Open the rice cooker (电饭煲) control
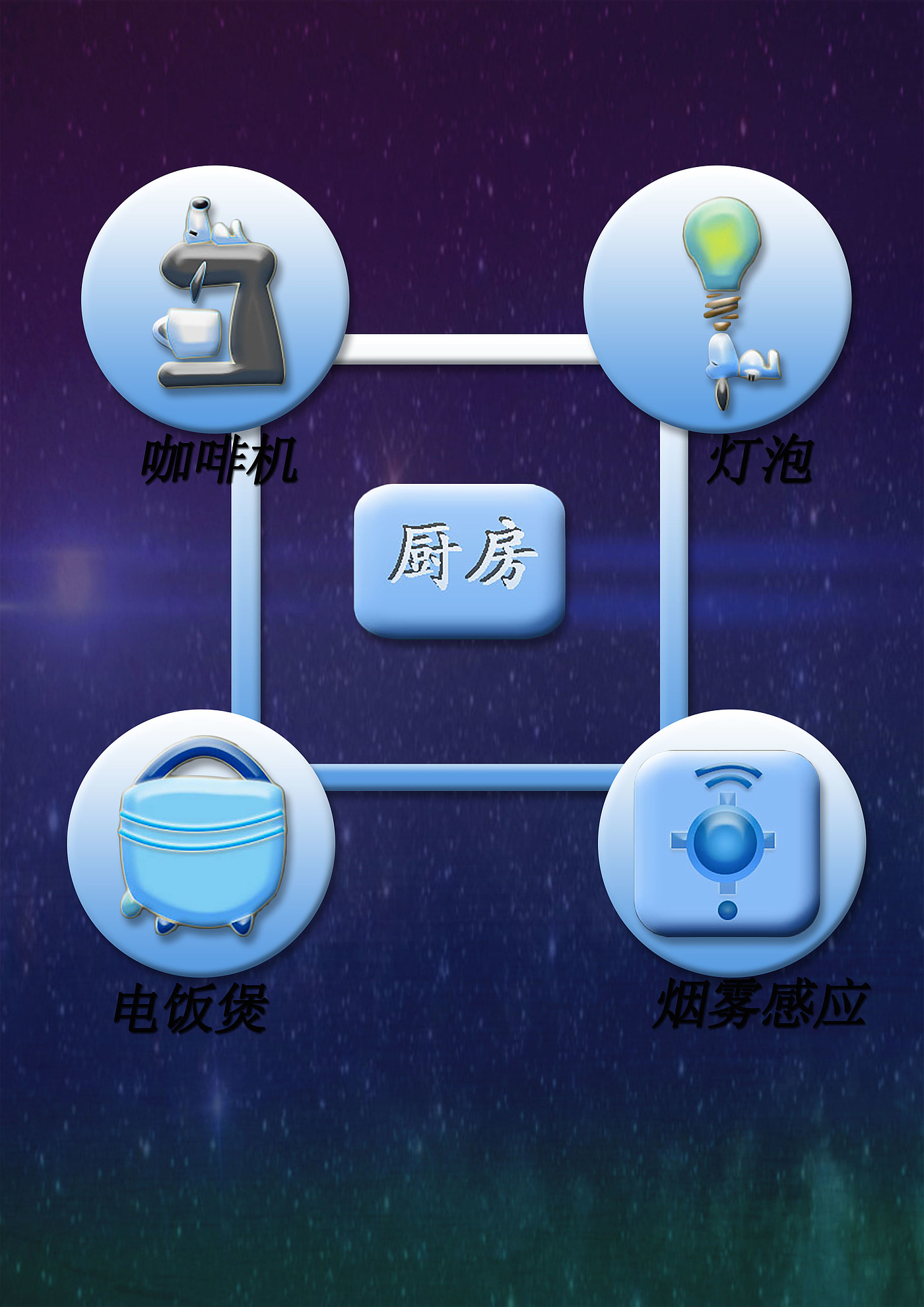924x1307 pixels. (x=201, y=843)
